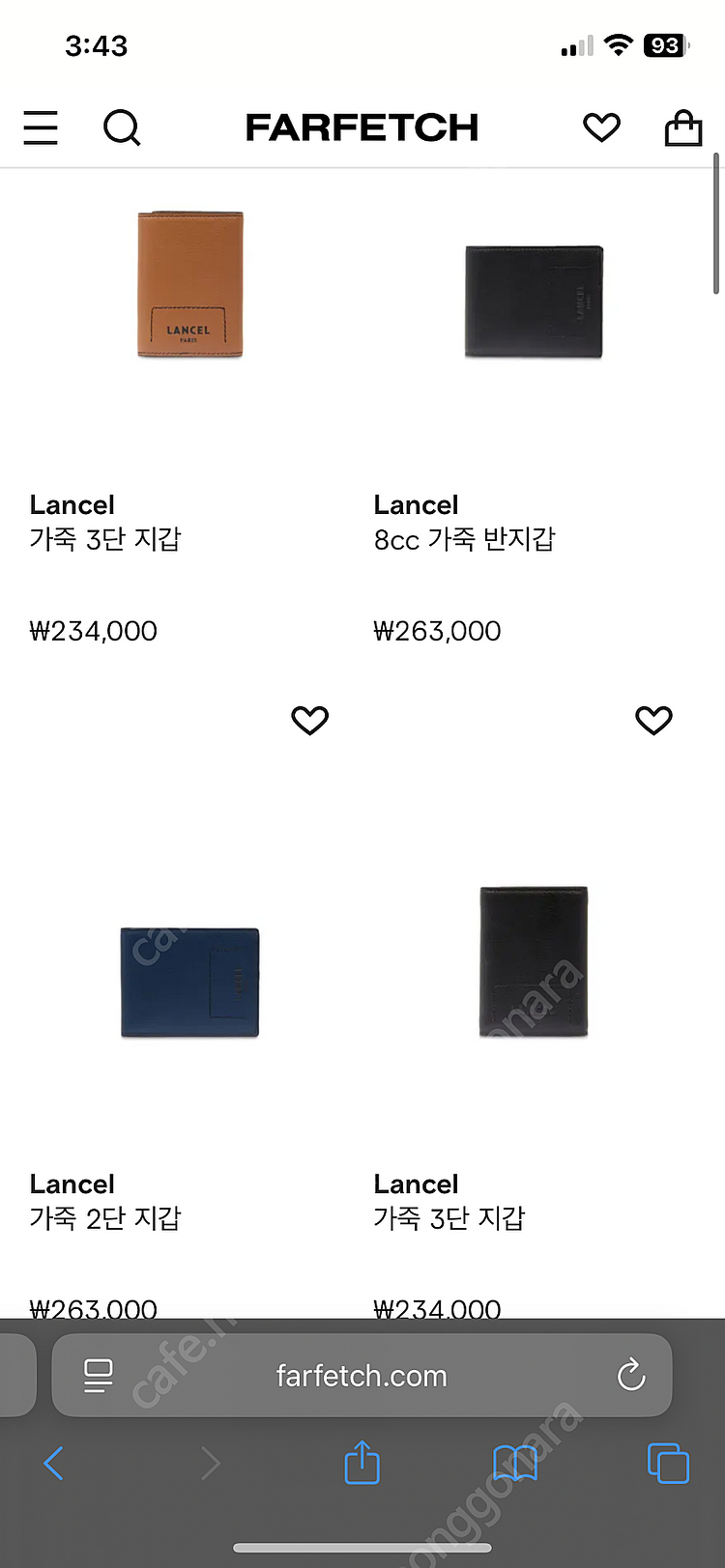Open Farfetch search

click(x=122, y=128)
